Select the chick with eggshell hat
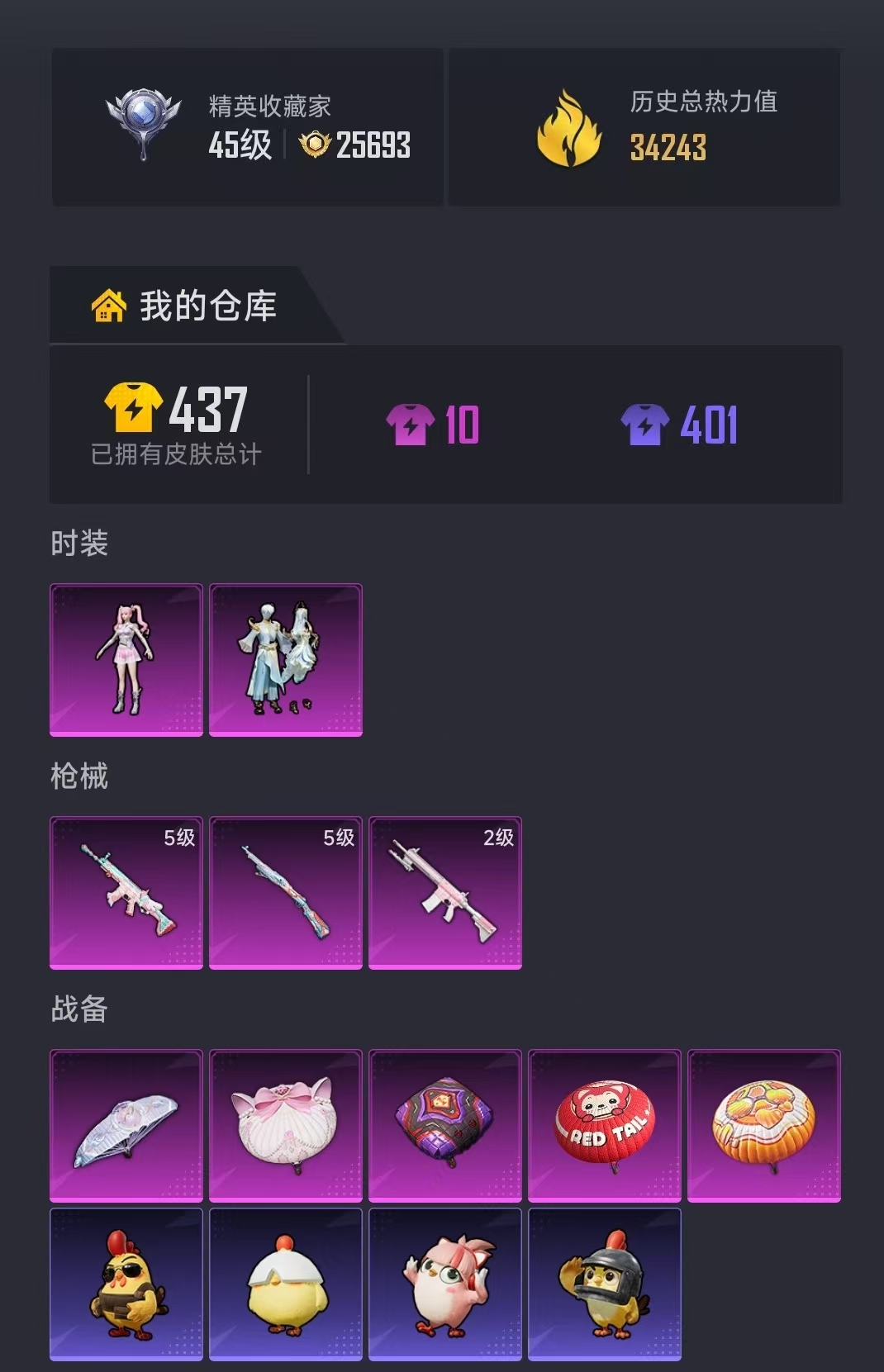This screenshot has width=884, height=1372. tap(285, 1284)
